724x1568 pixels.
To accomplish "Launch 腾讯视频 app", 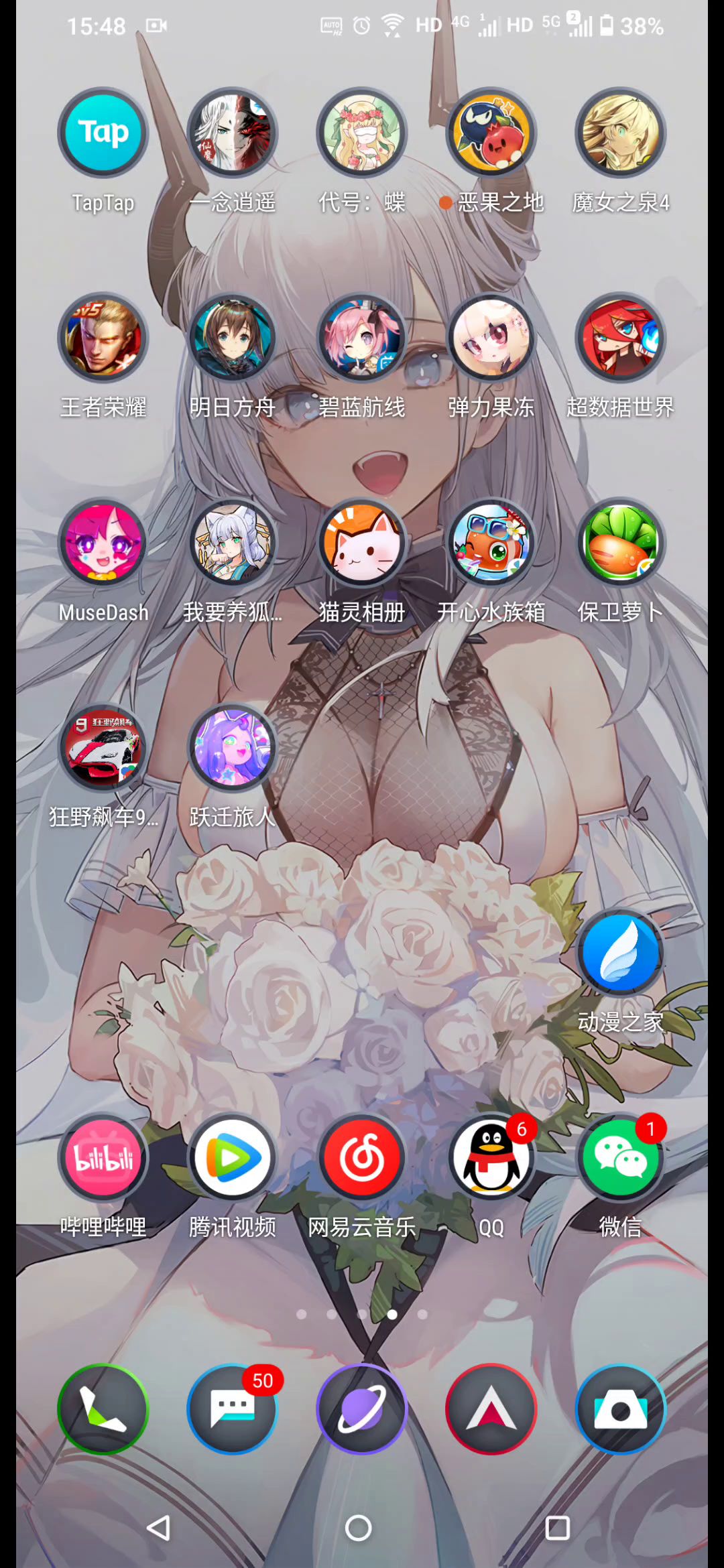I will pyautogui.click(x=232, y=1157).
